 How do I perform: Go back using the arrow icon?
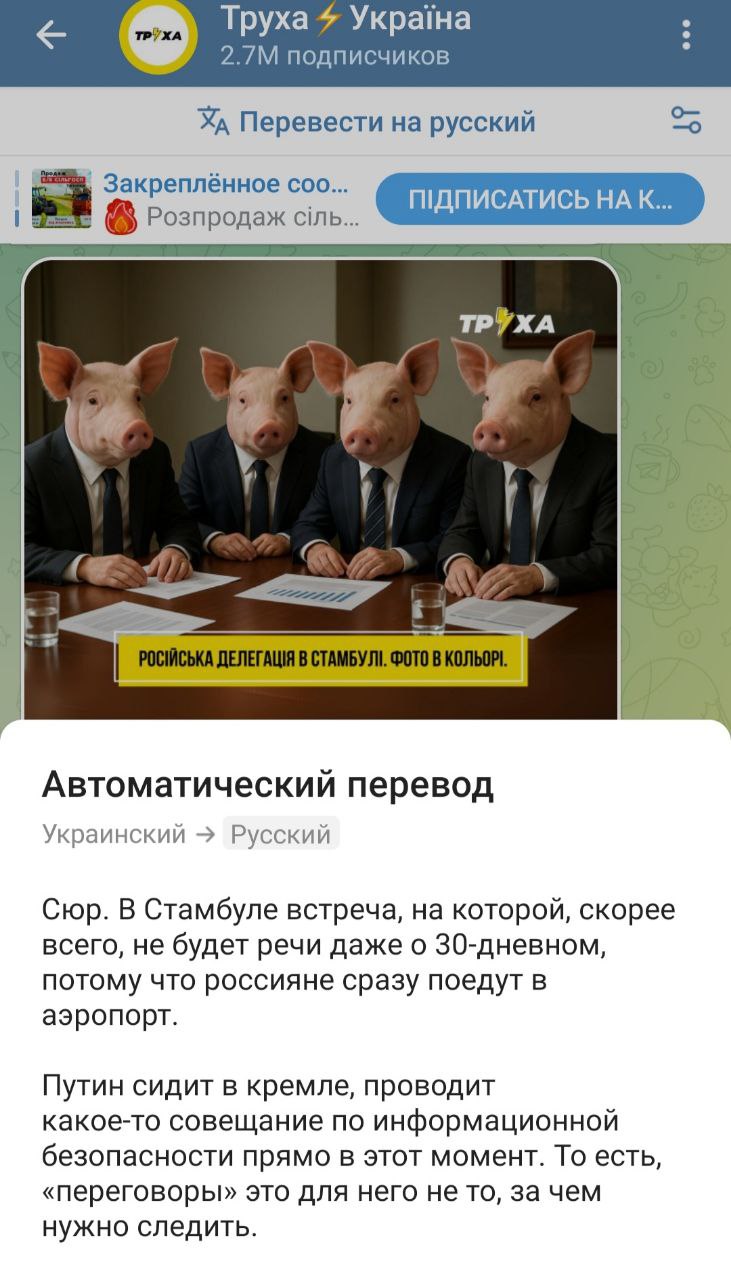(51, 36)
